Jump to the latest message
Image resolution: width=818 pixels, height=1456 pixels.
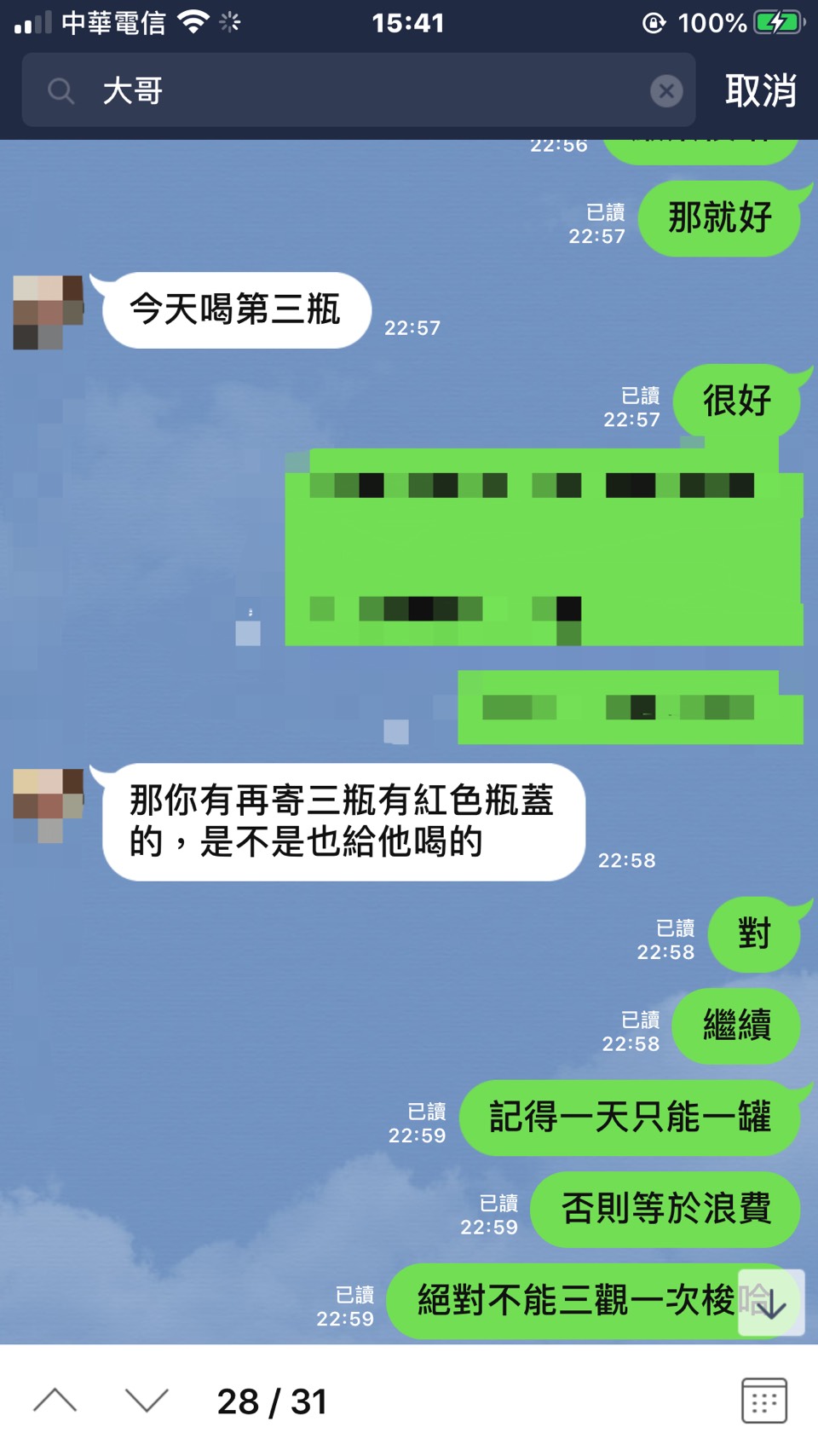pos(771,1303)
